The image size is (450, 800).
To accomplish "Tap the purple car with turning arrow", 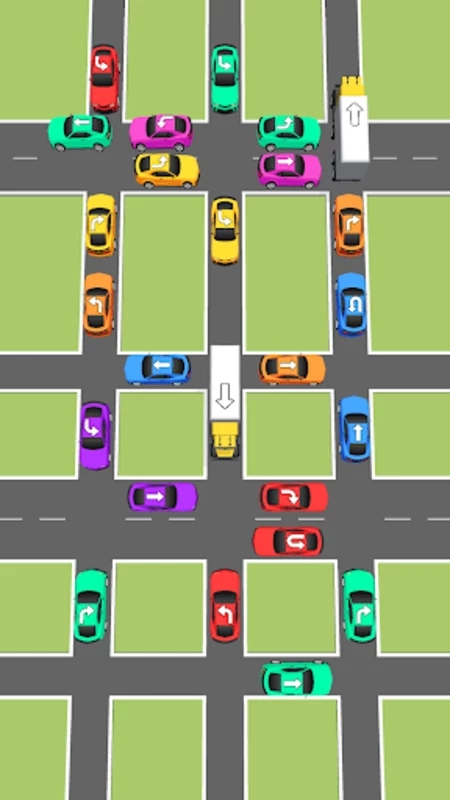I will [95, 435].
